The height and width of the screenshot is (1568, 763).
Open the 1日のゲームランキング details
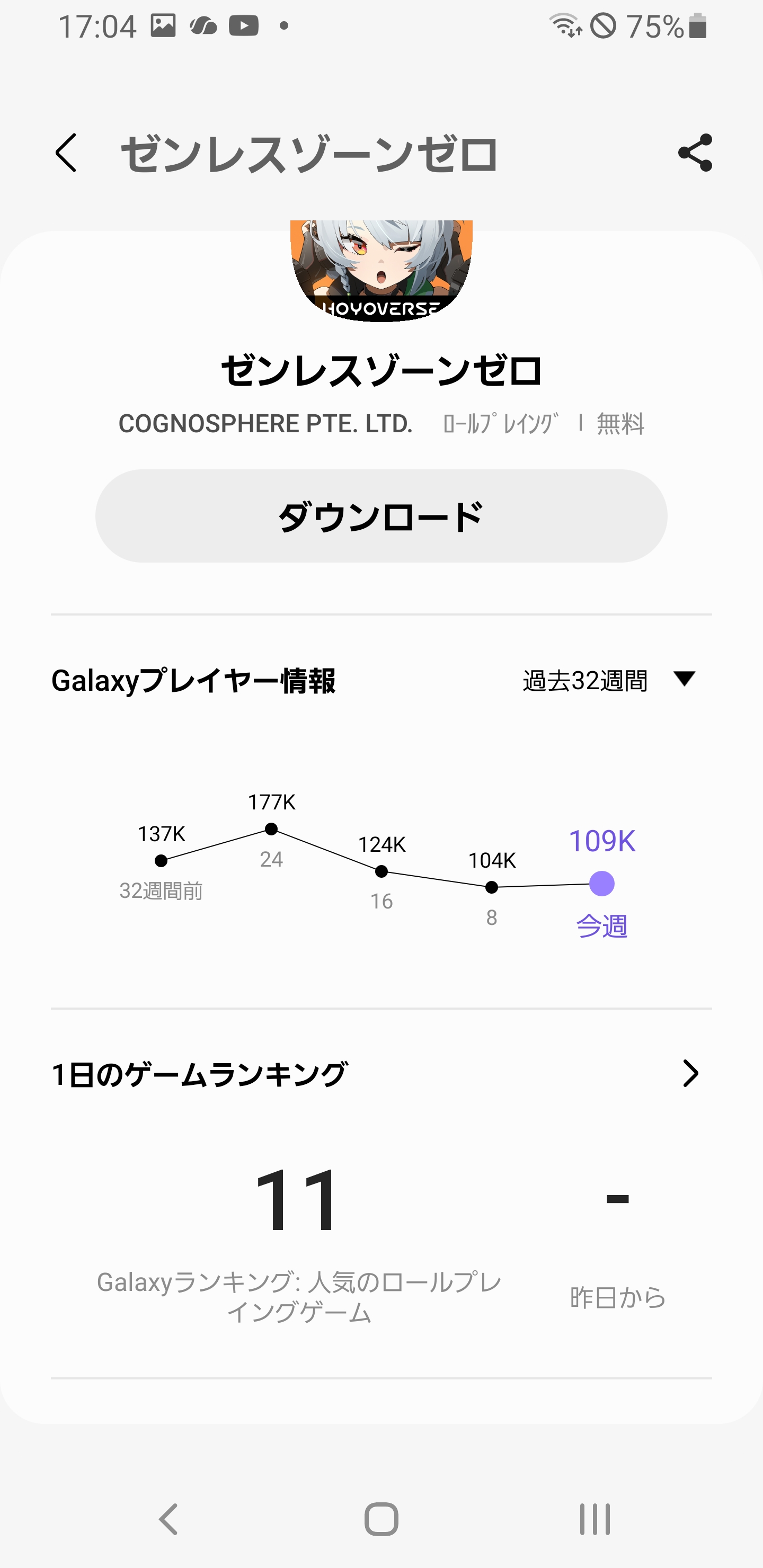click(690, 1074)
